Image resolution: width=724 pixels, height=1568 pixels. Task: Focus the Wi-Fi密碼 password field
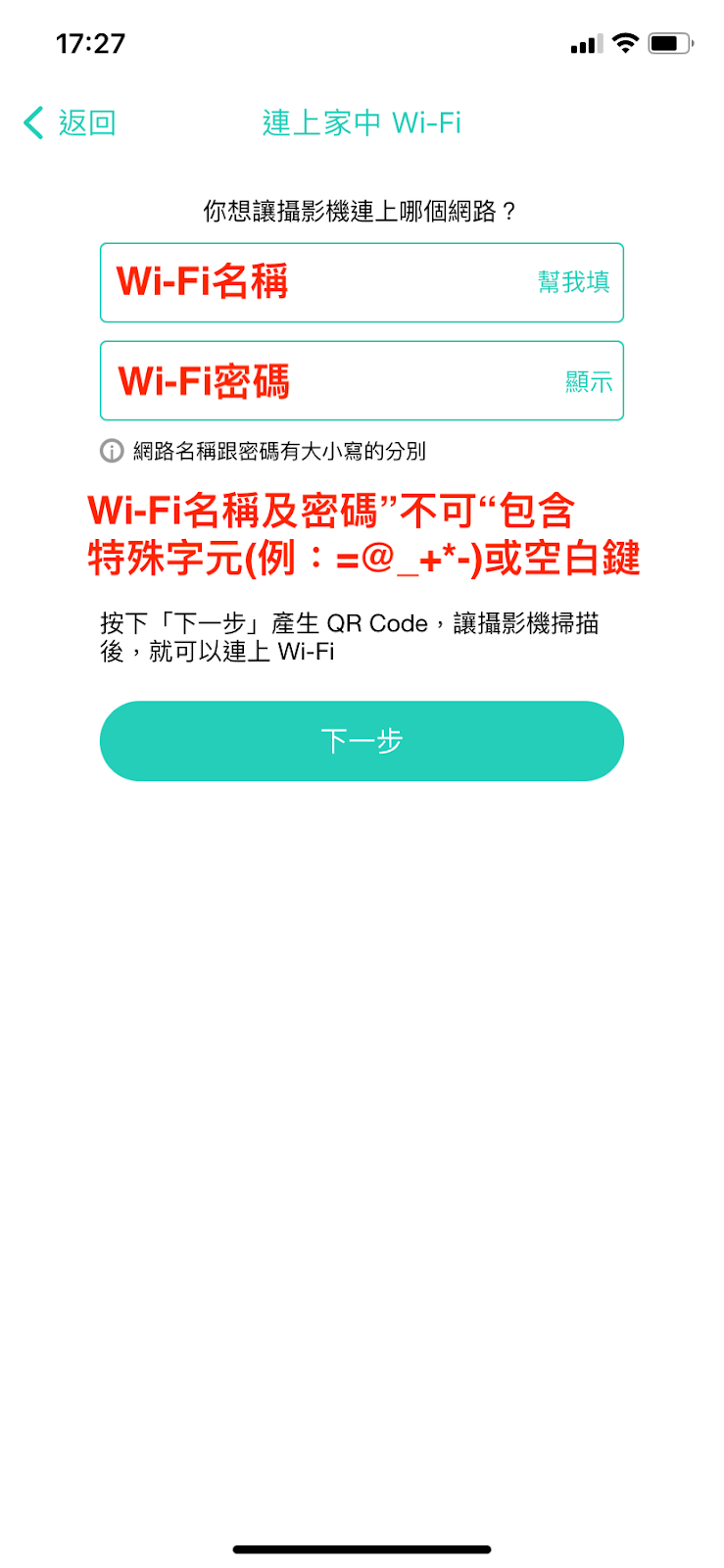323,381
